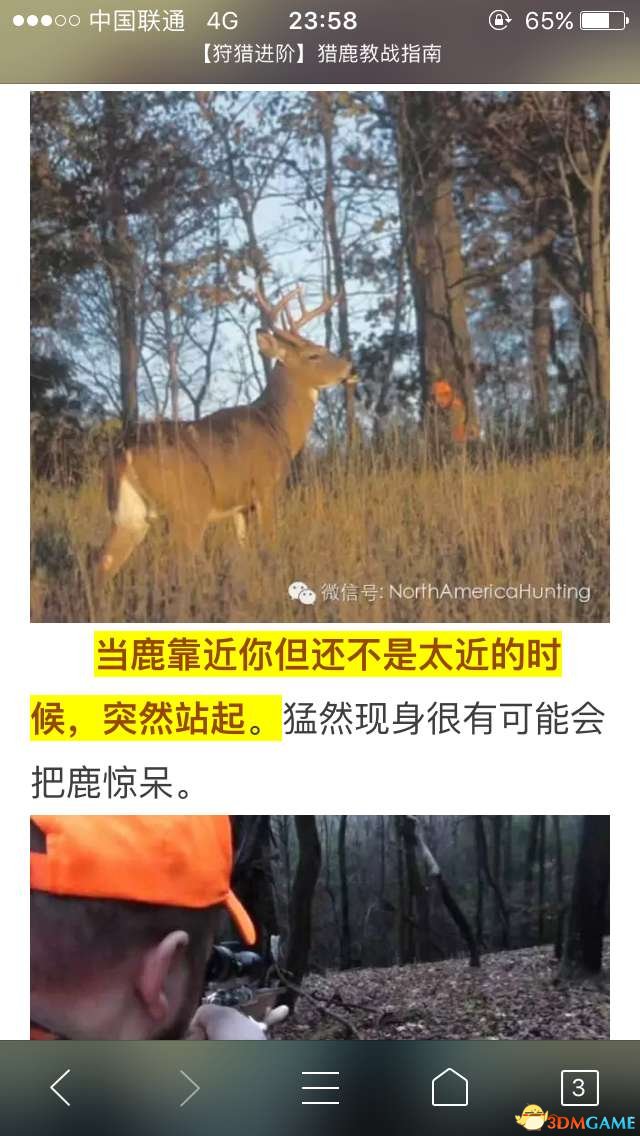Open the deer in grass photo
This screenshot has width=640, height=1136.
(320, 357)
